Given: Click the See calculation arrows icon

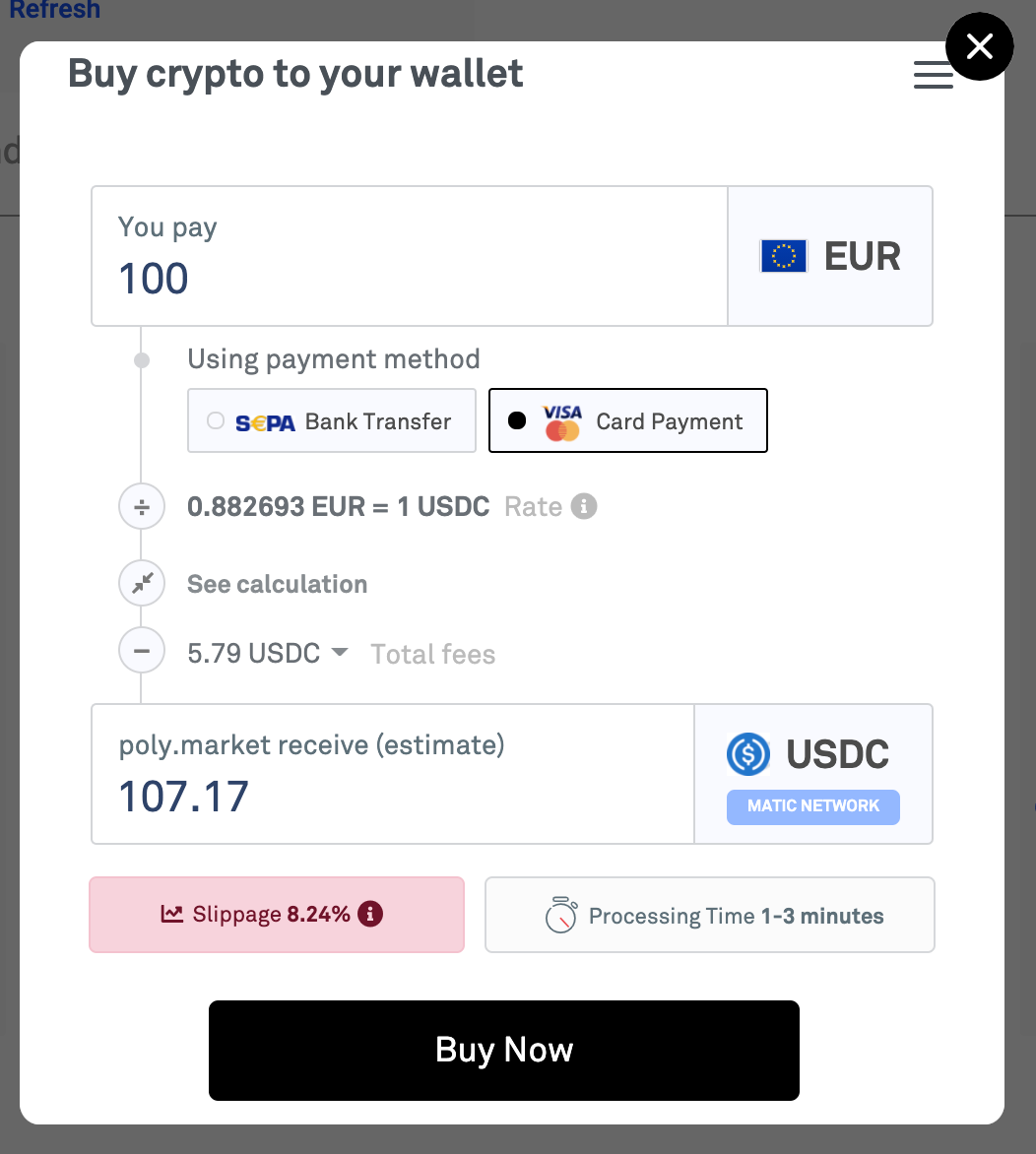Looking at the screenshot, I should pyautogui.click(x=141, y=583).
